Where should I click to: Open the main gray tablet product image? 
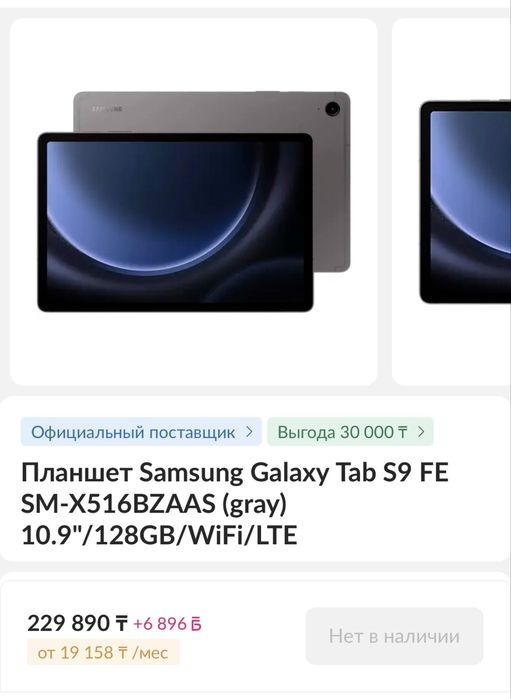coord(194,201)
